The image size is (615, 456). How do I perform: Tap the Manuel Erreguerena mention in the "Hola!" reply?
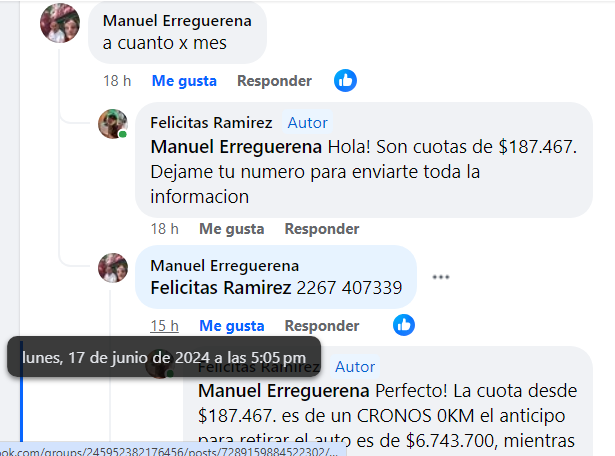[x=236, y=147]
